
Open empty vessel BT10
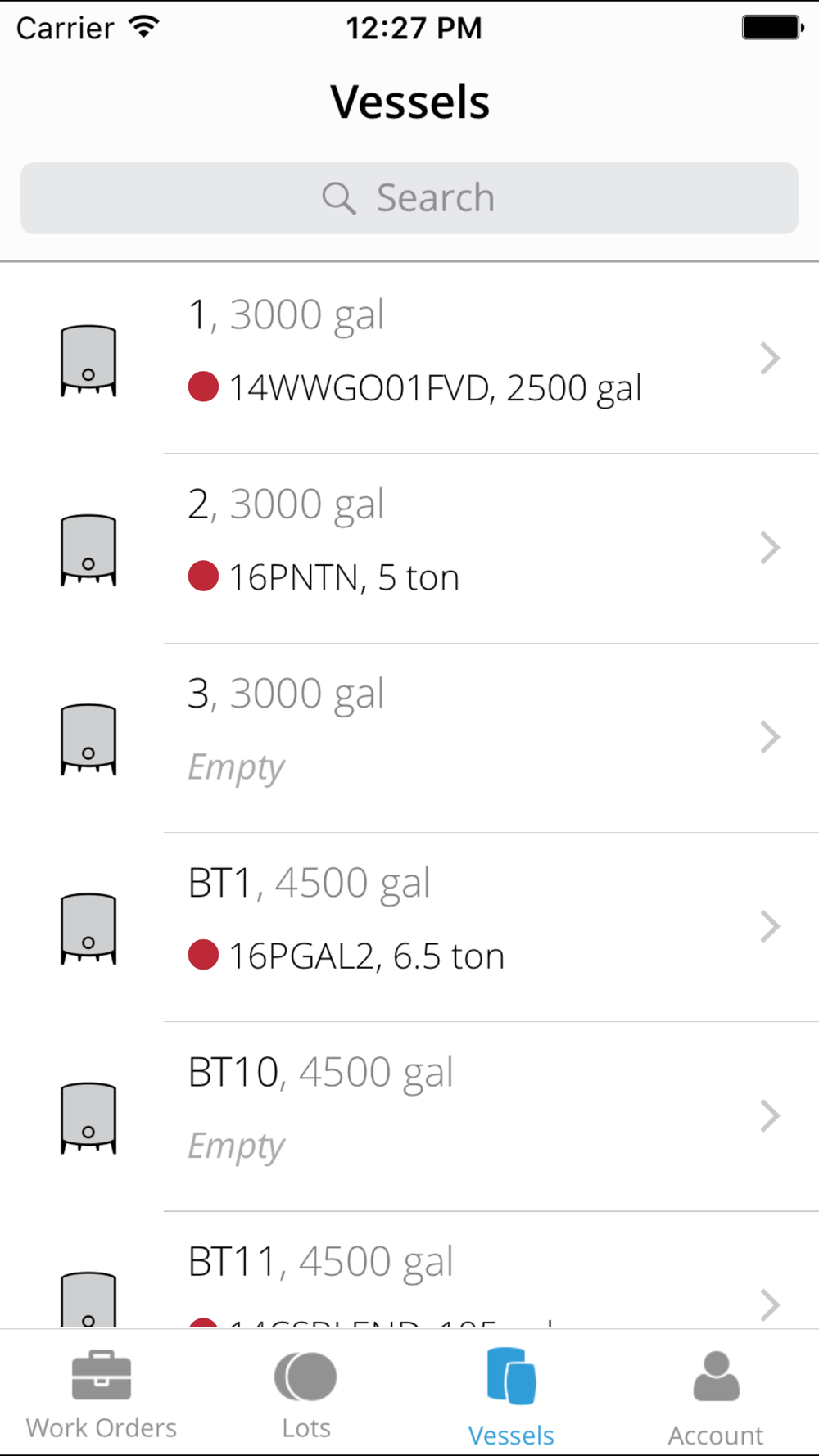(409, 1116)
